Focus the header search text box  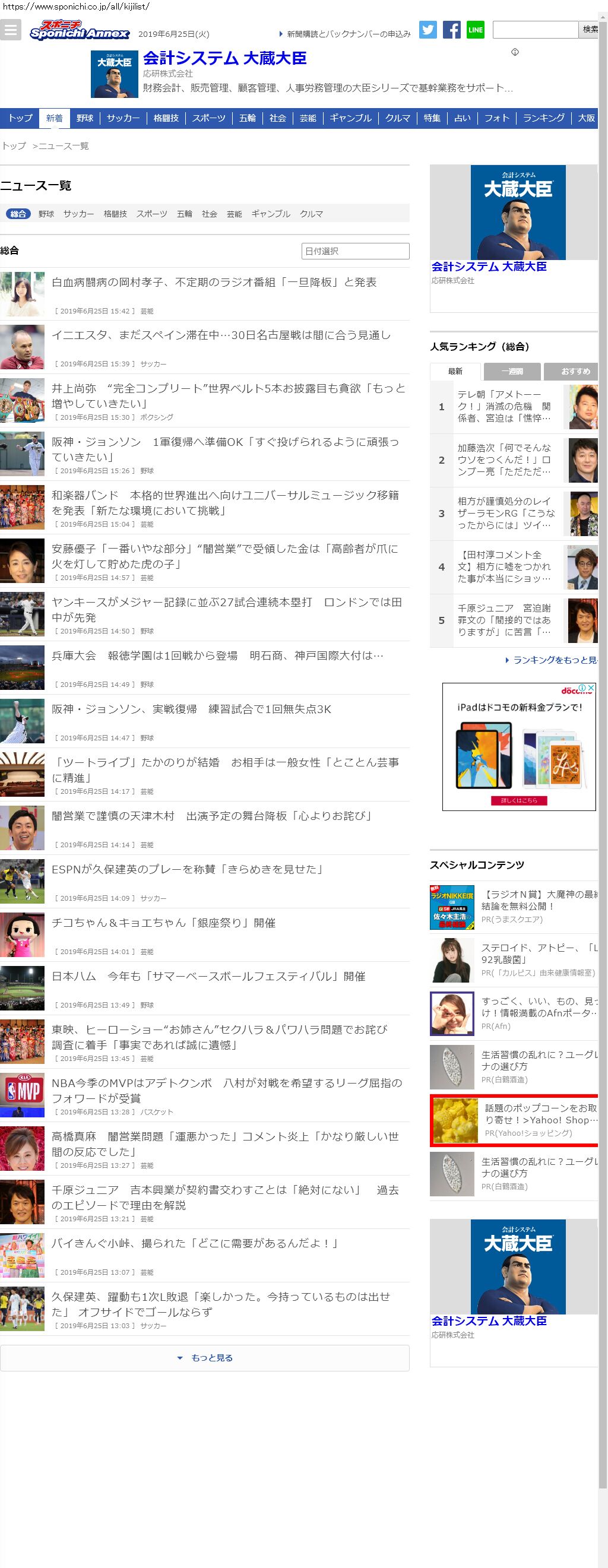point(535,29)
